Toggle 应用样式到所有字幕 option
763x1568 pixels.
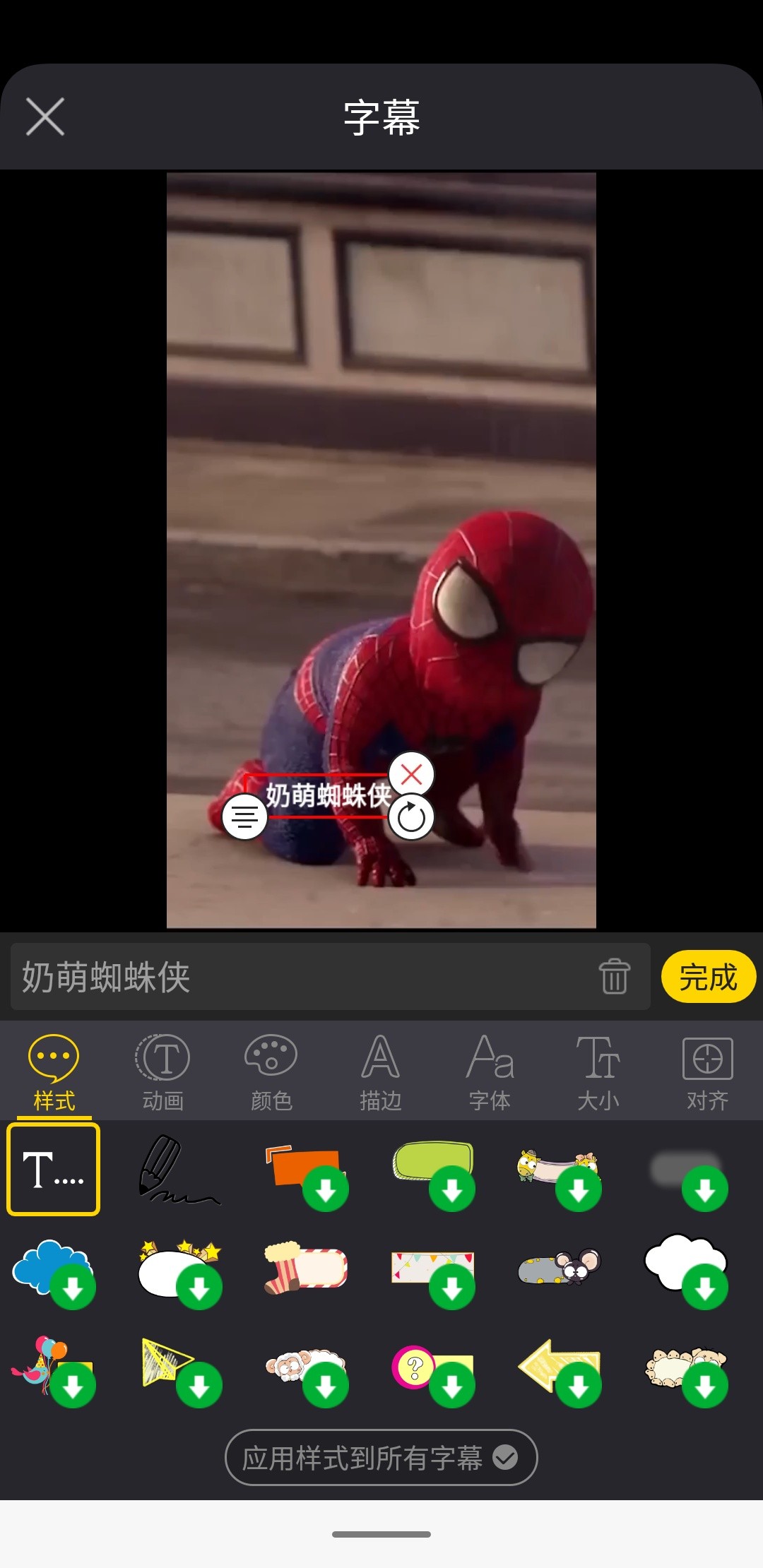pos(381,1457)
